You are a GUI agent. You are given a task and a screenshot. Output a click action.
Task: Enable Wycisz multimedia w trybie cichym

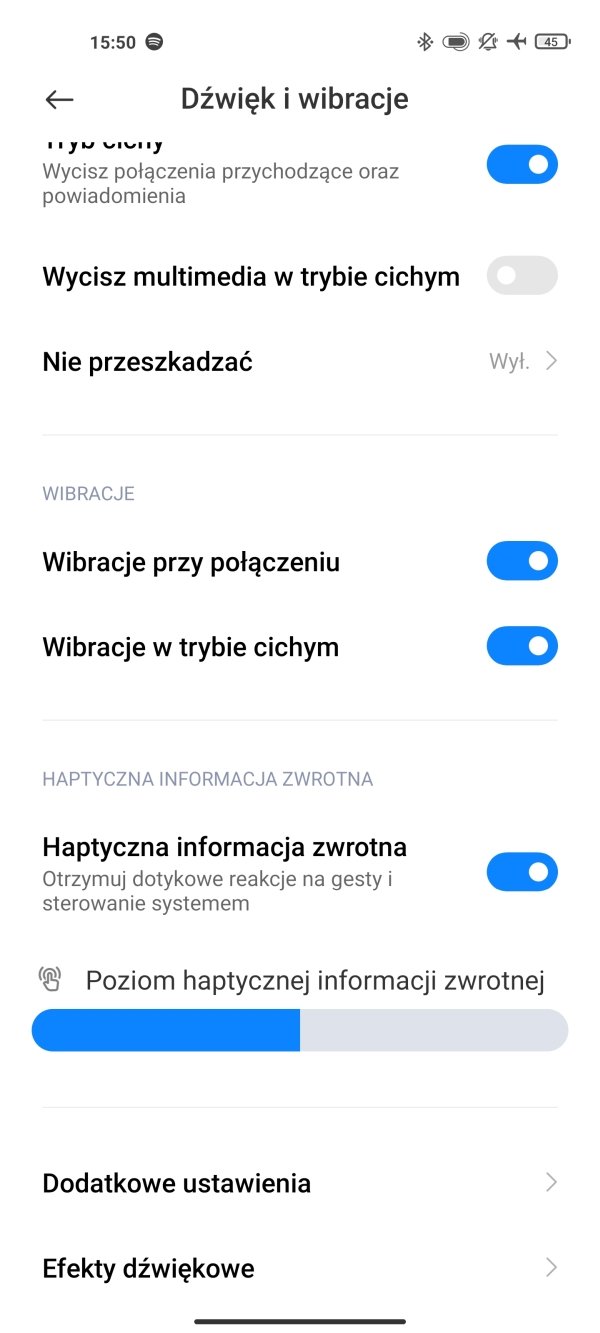coord(522,276)
